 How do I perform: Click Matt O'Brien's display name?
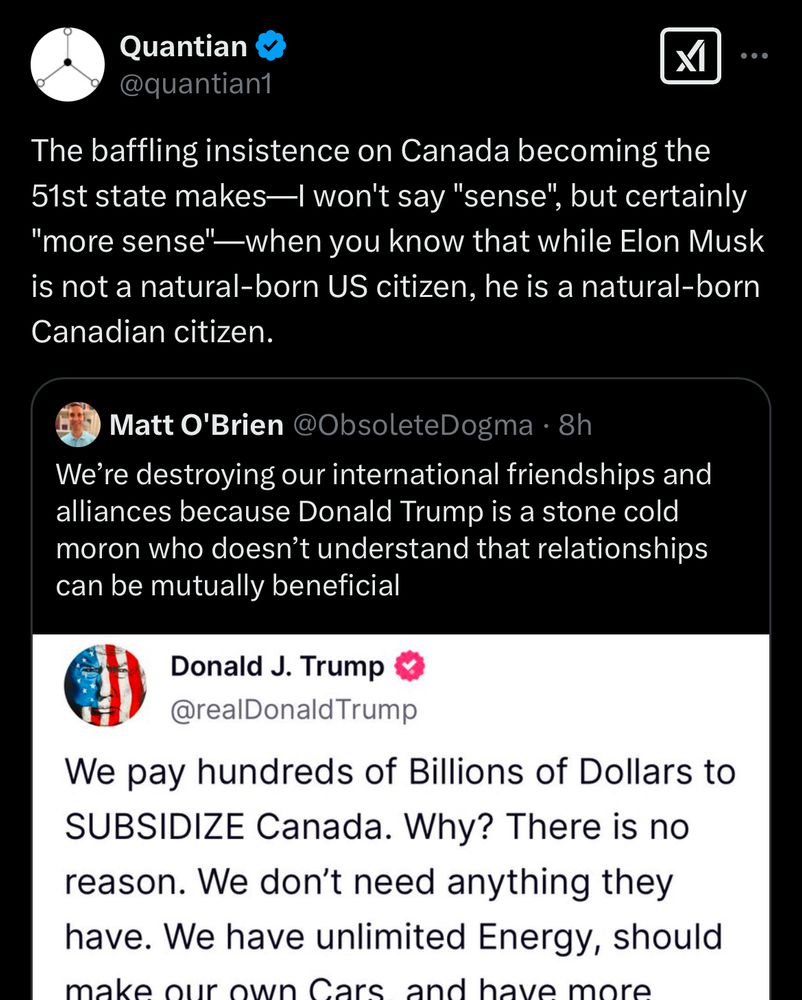point(195,424)
